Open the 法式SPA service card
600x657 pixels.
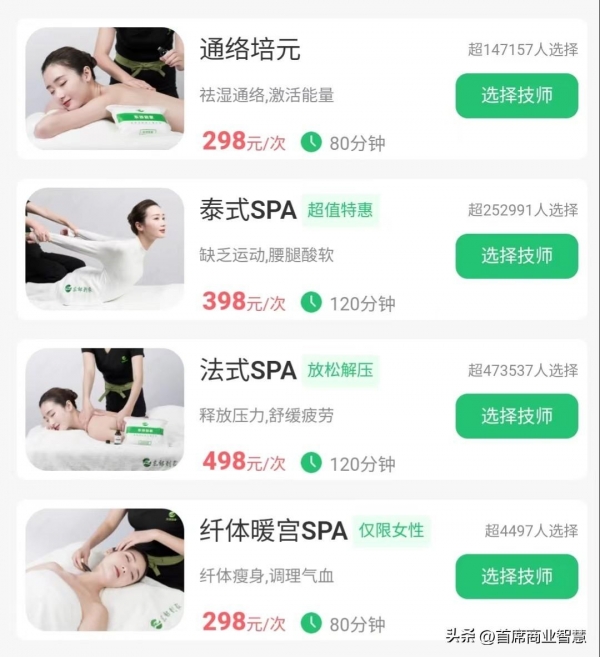coord(248,370)
